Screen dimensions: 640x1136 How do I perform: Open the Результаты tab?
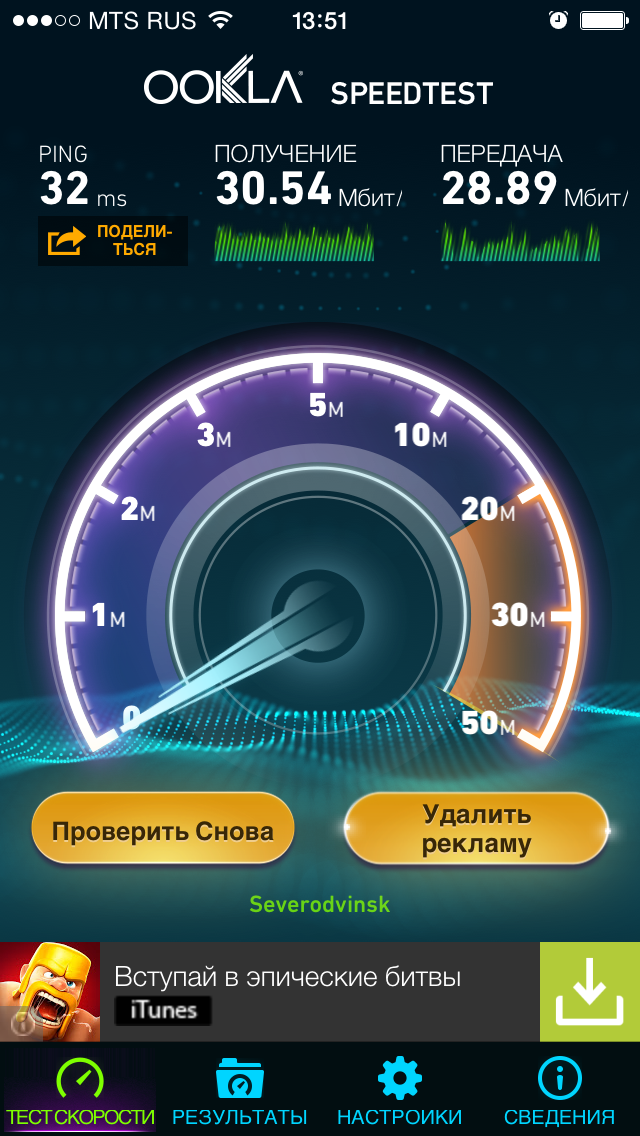pos(239,1090)
